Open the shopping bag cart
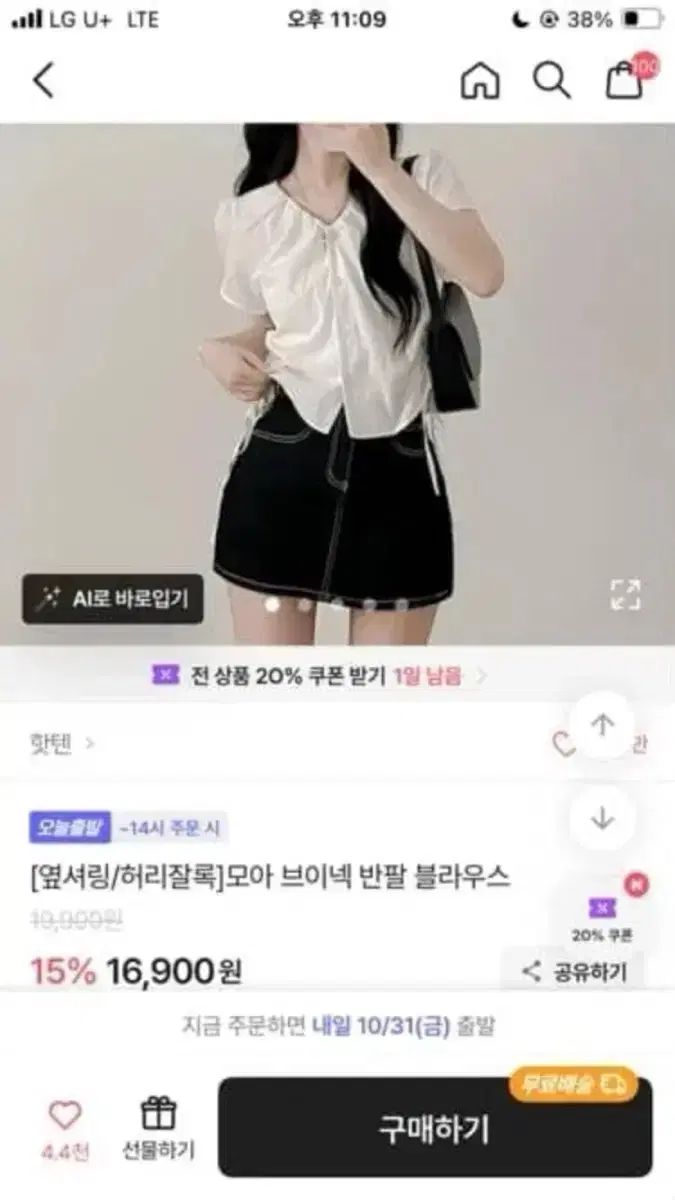This screenshot has height=1200, width=675. [x=625, y=80]
